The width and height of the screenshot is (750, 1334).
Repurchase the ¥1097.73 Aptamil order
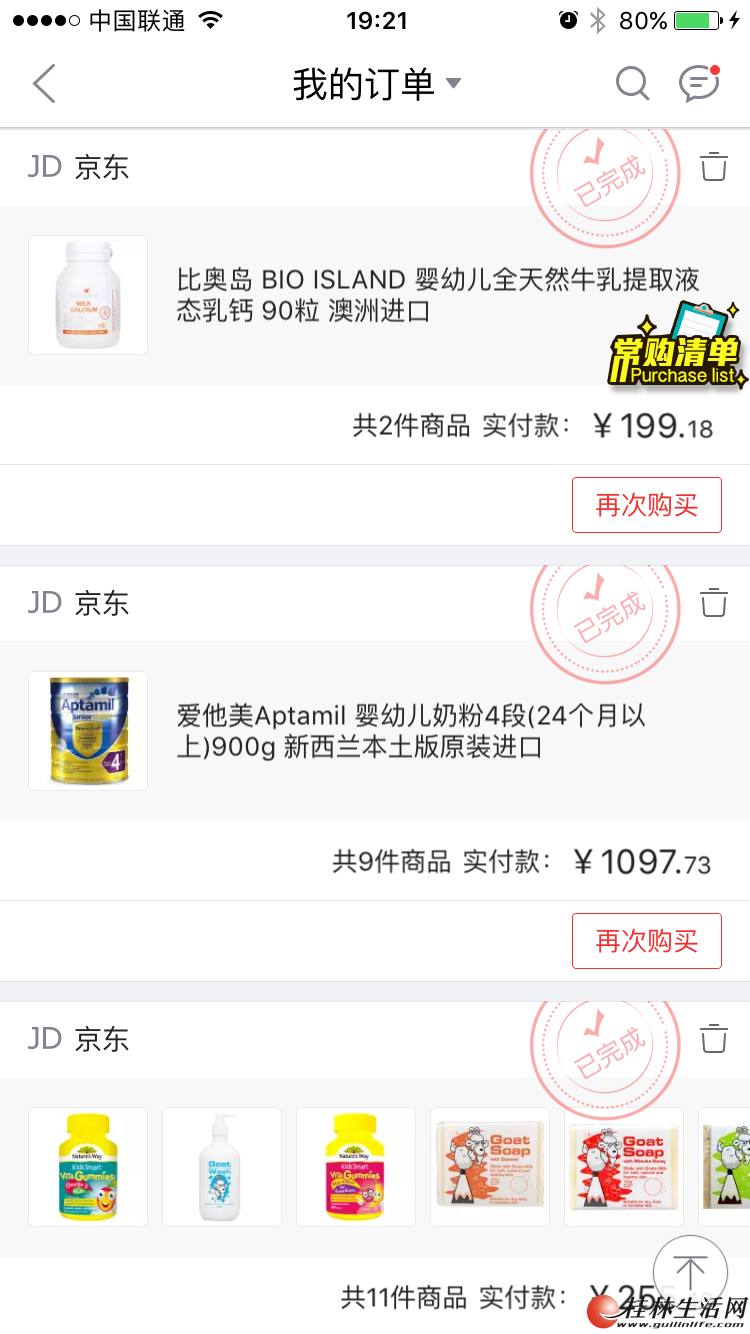(x=646, y=941)
